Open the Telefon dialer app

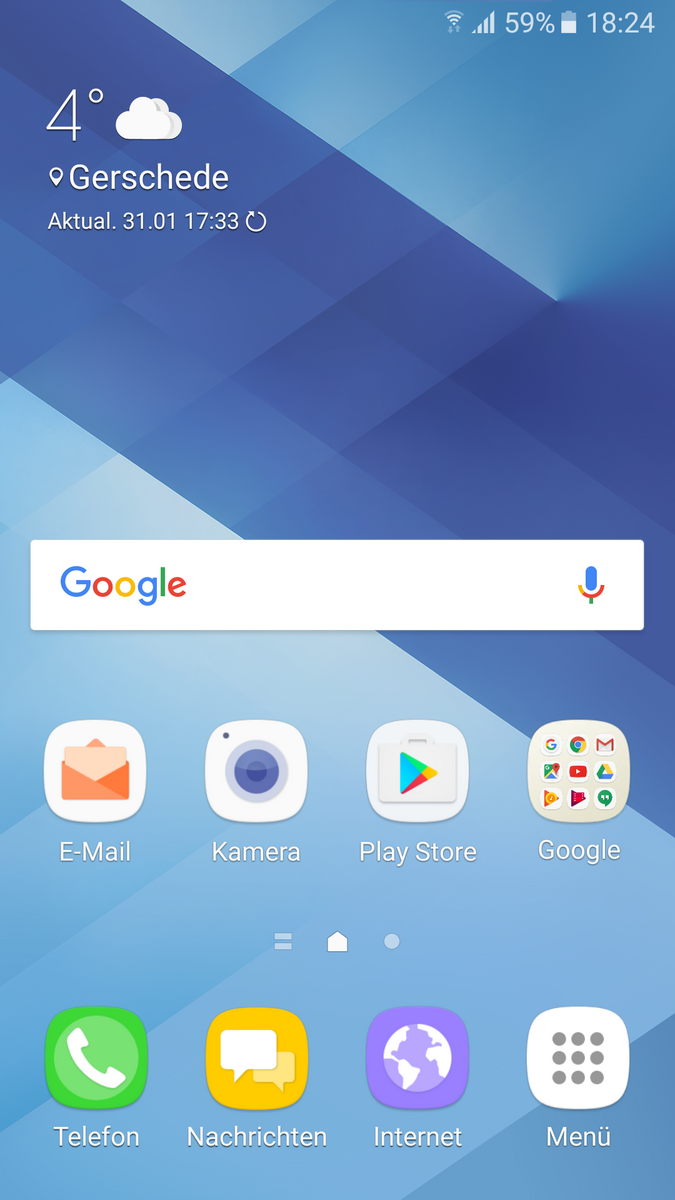(96, 1058)
